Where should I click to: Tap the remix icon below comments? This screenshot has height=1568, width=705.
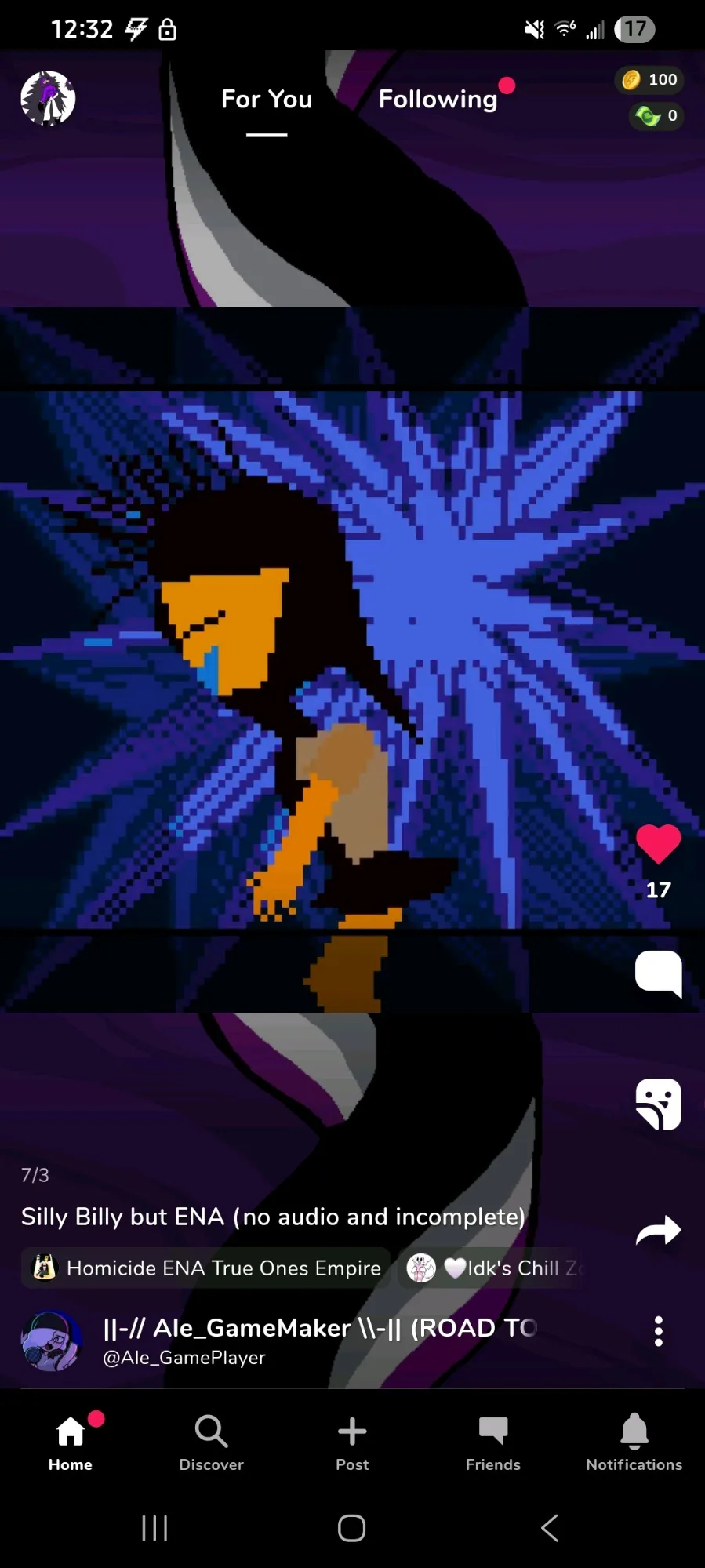point(658,1104)
